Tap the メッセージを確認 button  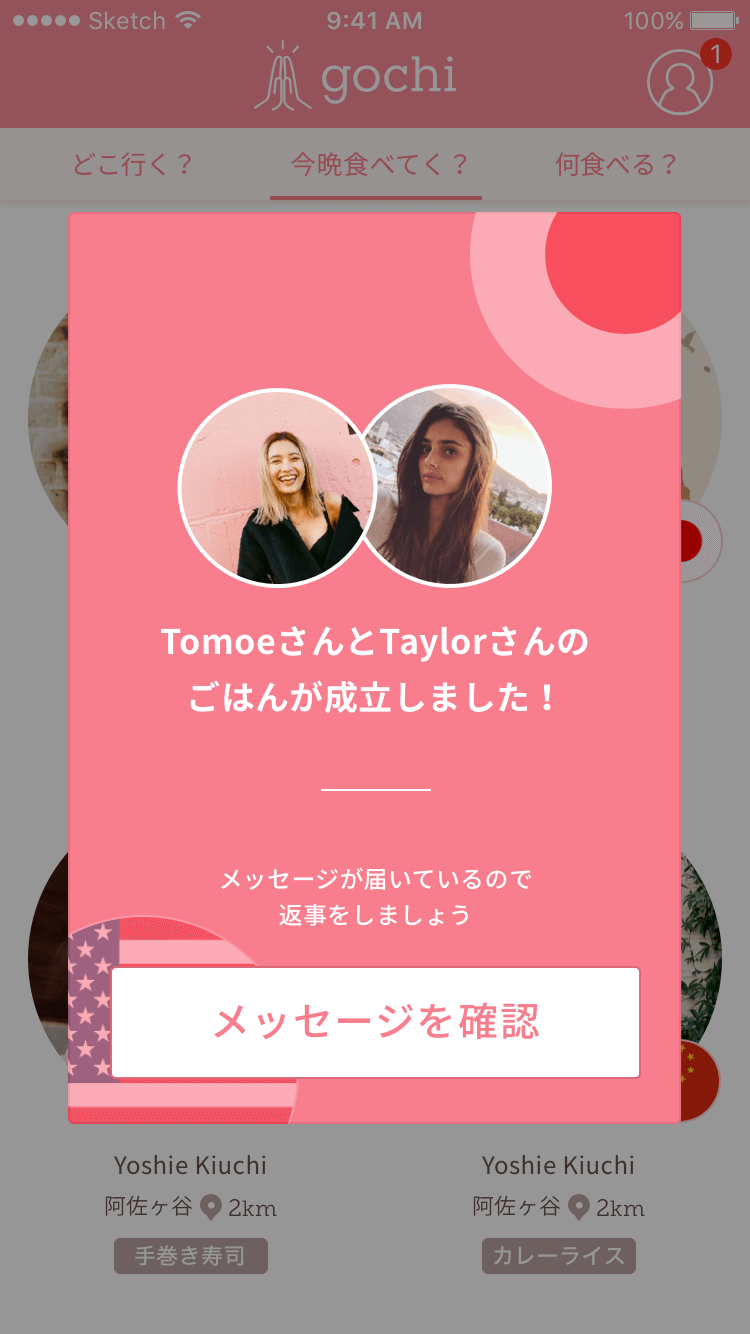[x=375, y=1022]
